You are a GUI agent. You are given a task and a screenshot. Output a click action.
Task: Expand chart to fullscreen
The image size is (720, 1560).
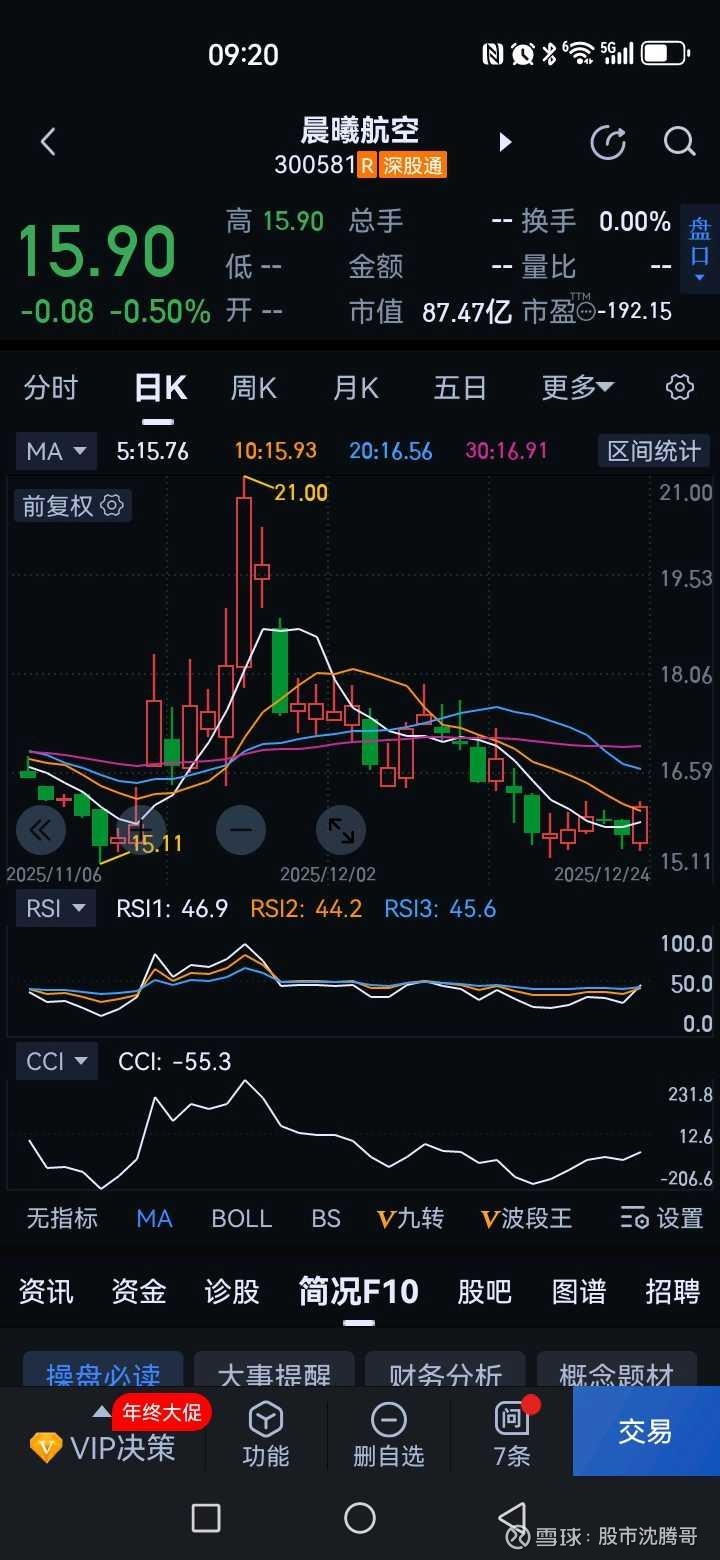(341, 830)
